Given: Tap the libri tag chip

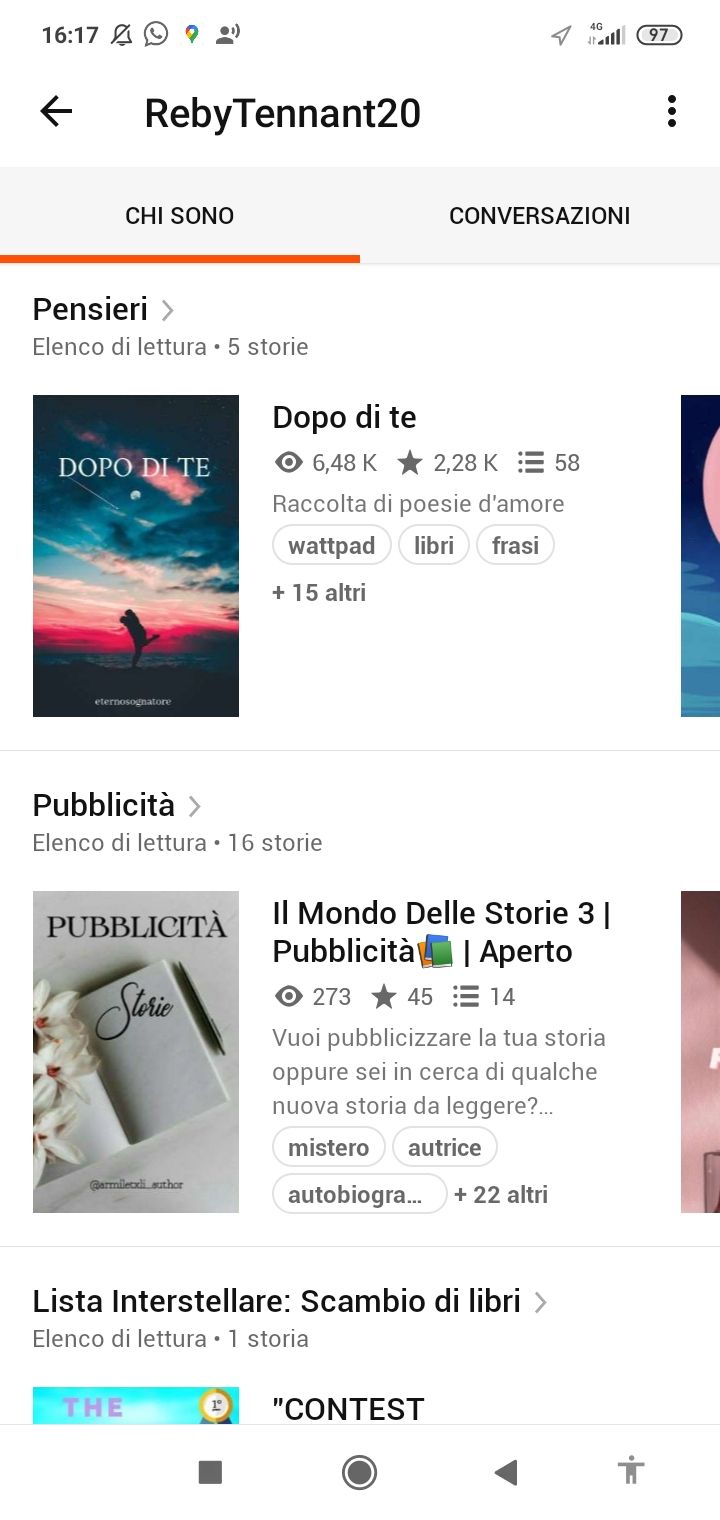Looking at the screenshot, I should pos(434,546).
